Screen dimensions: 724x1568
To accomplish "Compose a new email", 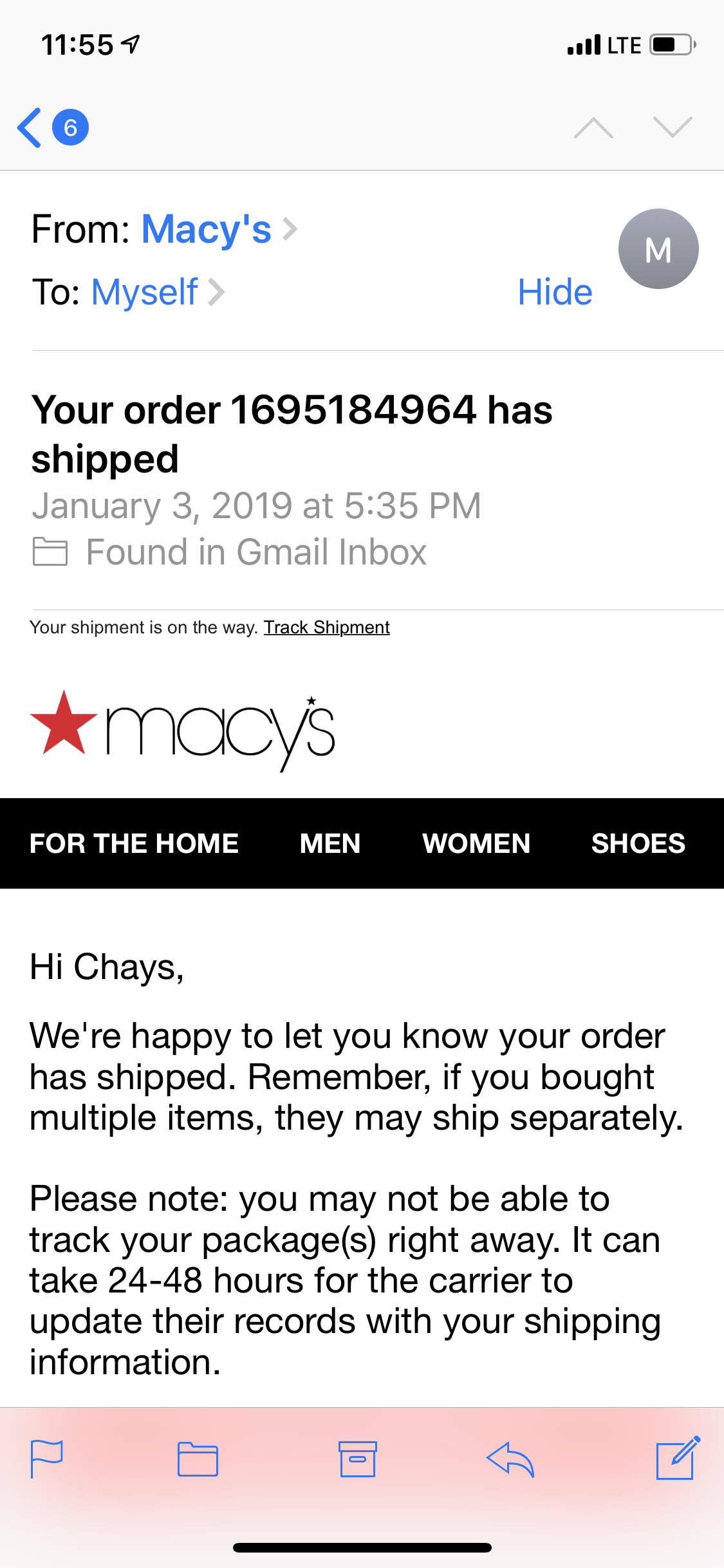I will (677, 1458).
